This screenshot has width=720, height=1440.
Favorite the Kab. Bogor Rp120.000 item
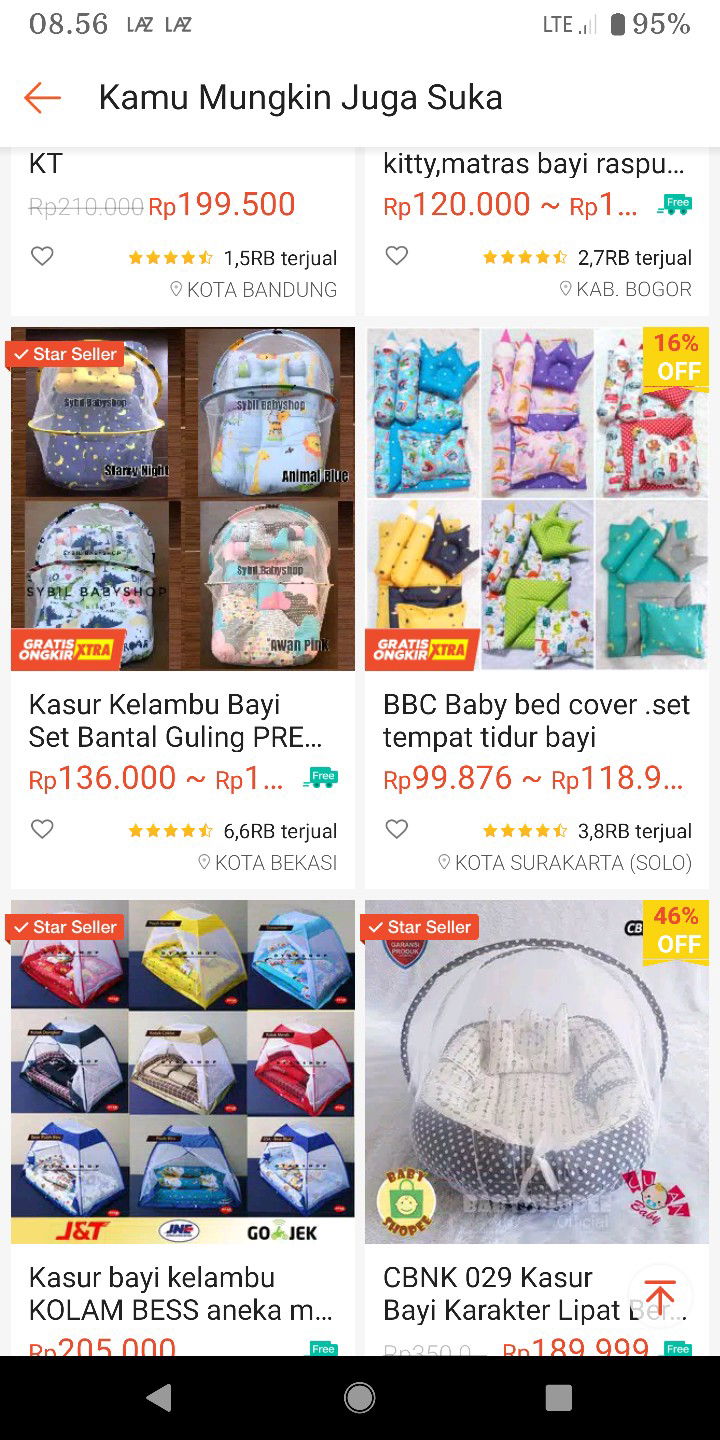click(397, 256)
